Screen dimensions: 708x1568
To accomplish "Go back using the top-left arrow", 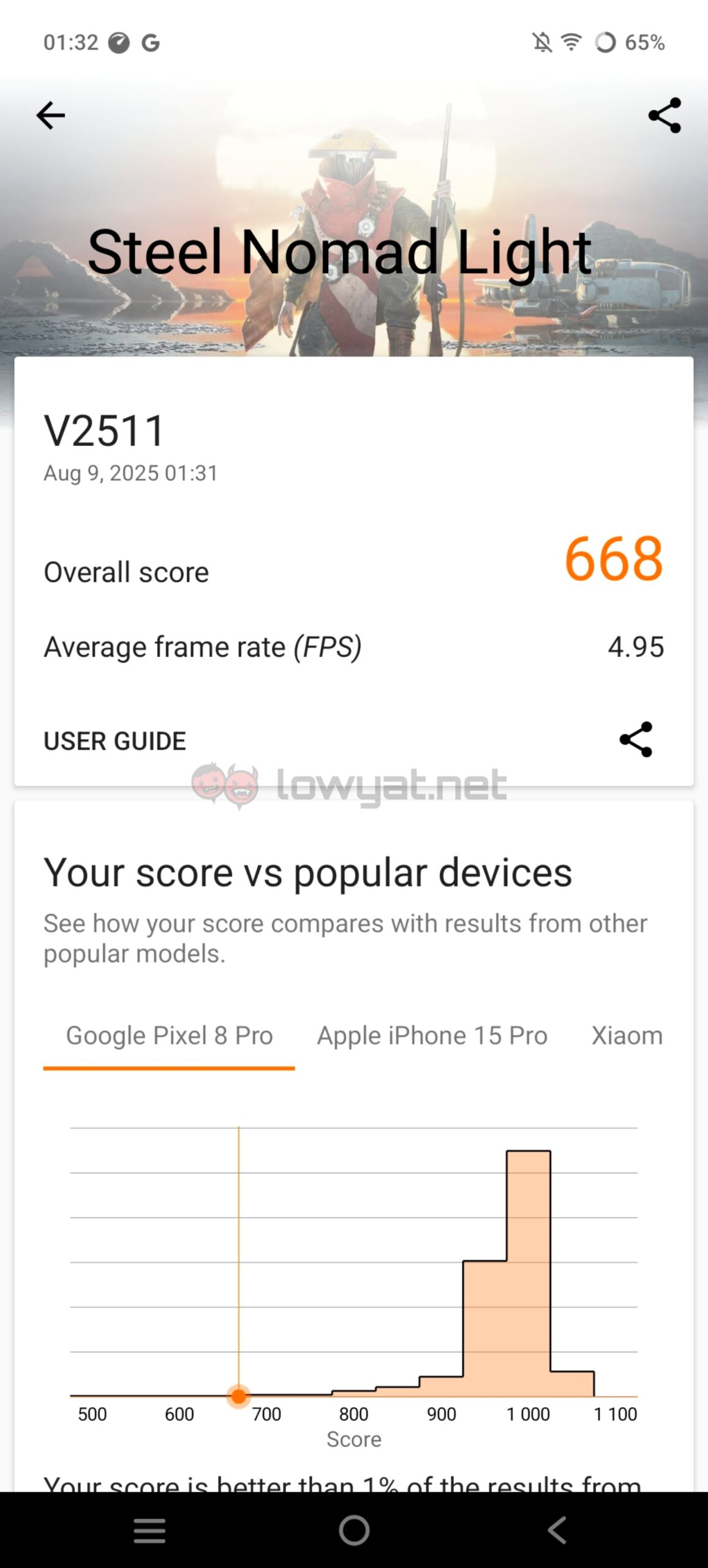I will [x=50, y=115].
